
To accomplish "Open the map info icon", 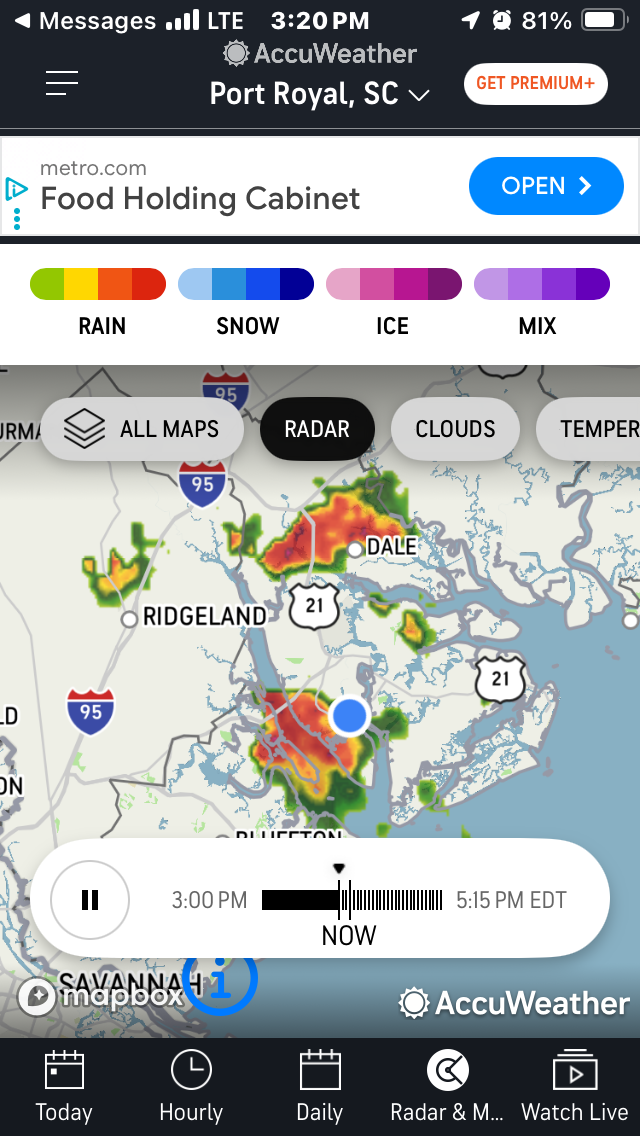I will pyautogui.click(x=221, y=978).
